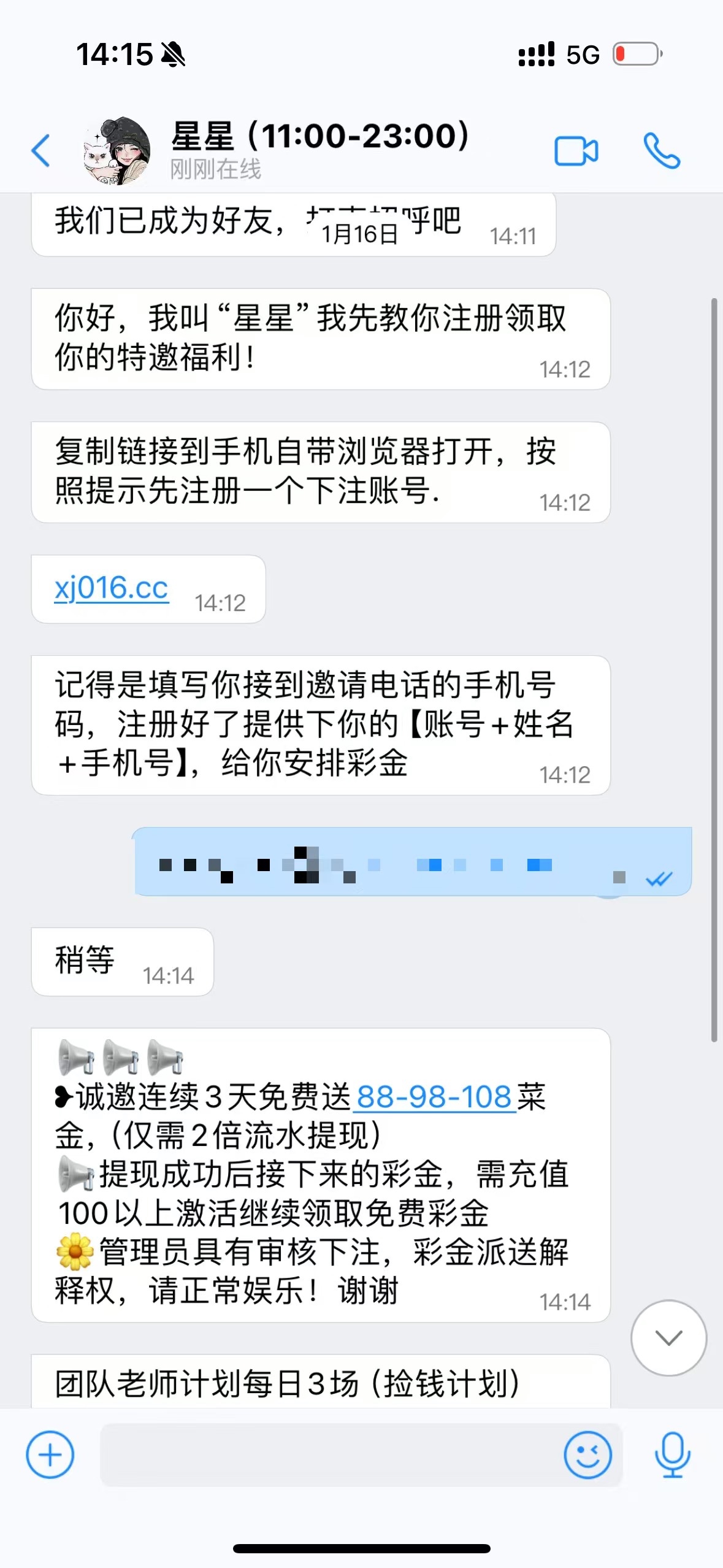Screen dimensions: 723x1568
Task: Open the plus attachment menu
Action: pyautogui.click(x=50, y=1455)
